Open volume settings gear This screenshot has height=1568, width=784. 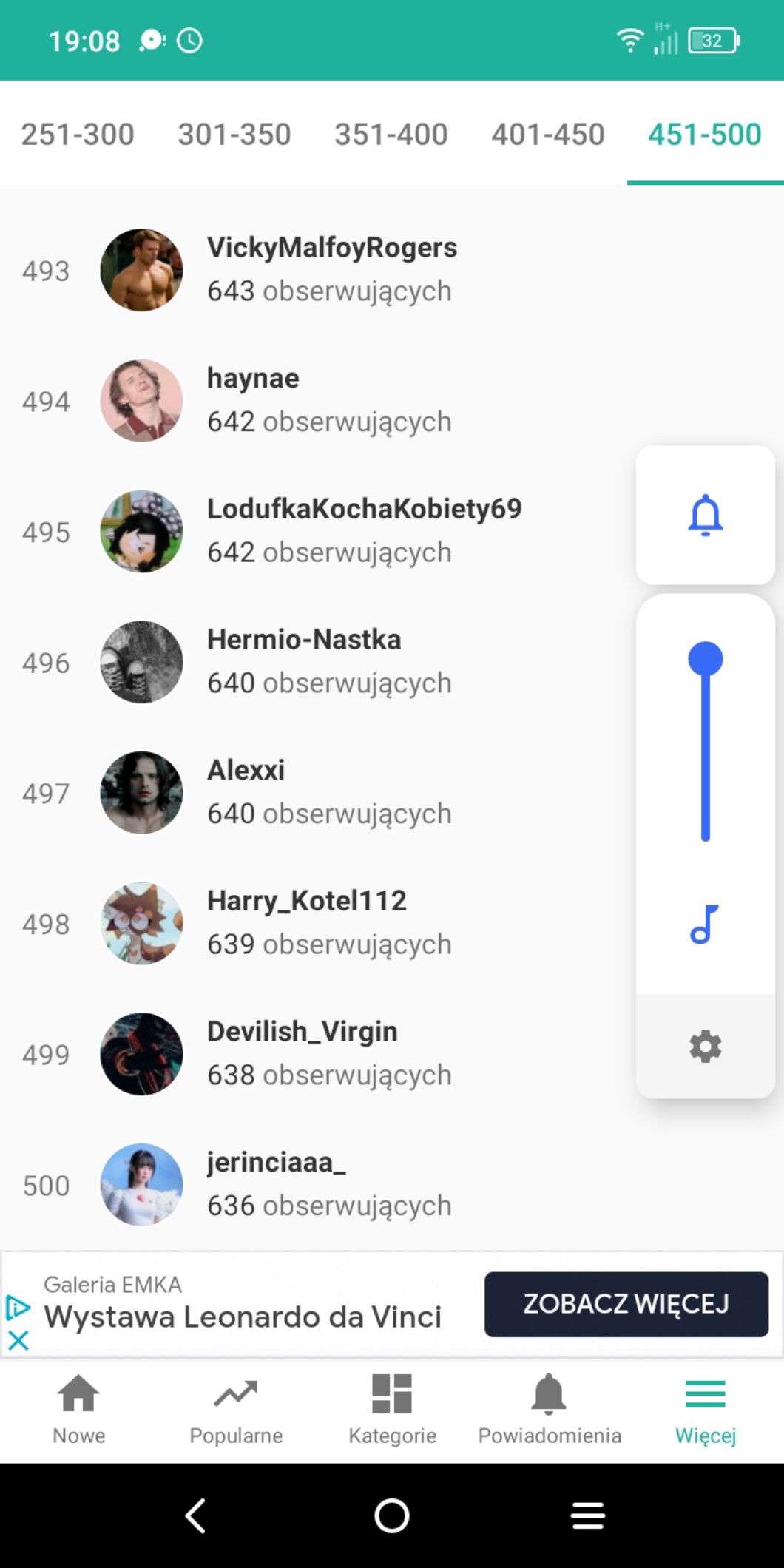click(x=705, y=1047)
